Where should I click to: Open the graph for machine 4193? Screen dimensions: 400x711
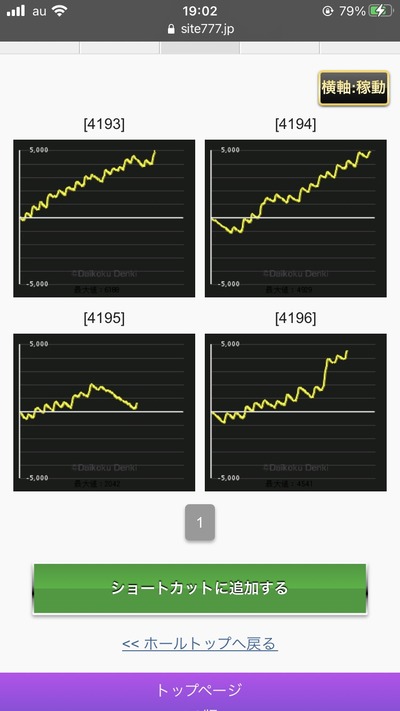coord(104,218)
